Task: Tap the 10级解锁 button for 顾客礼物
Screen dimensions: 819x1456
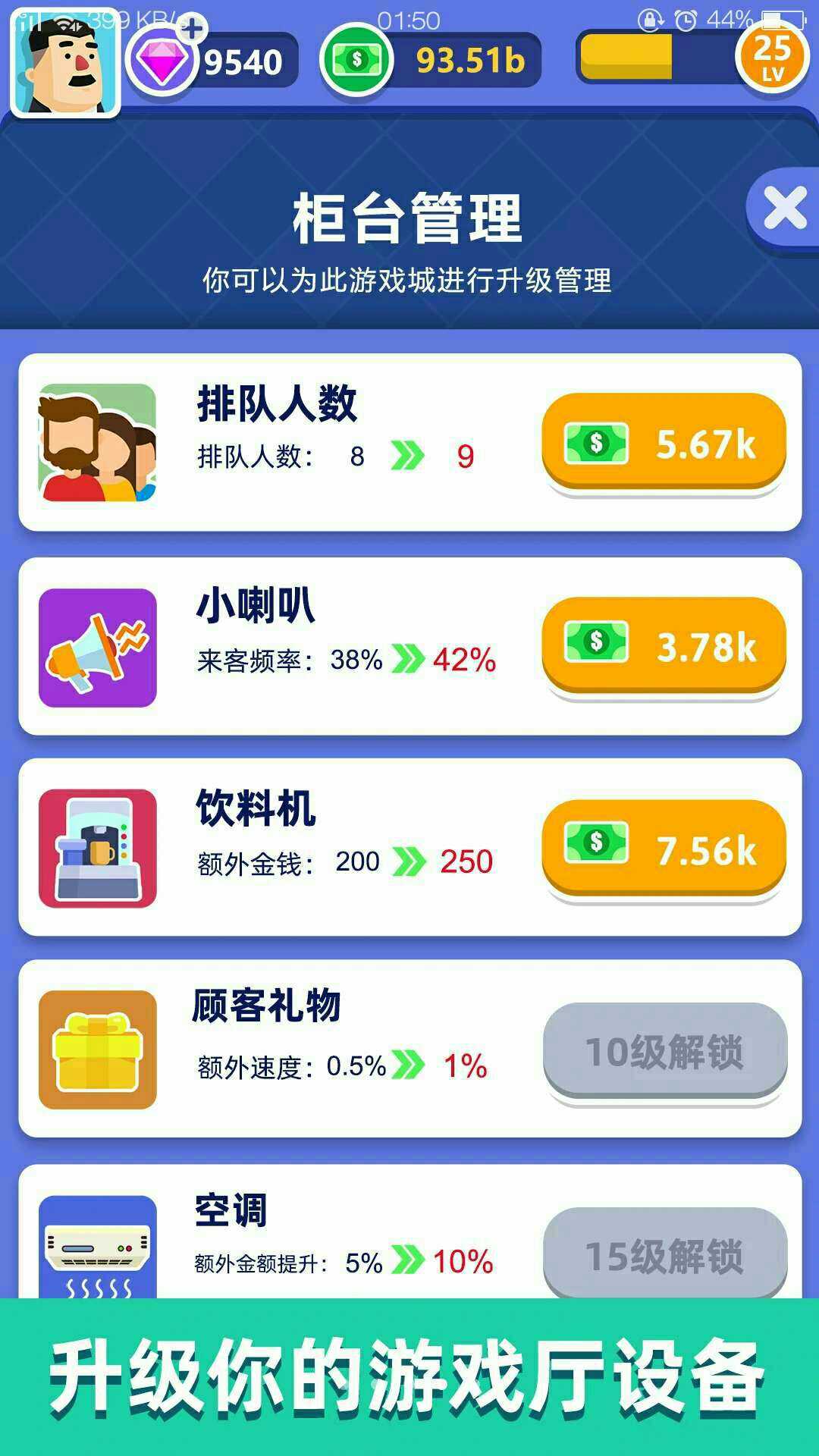Action: pos(664,1052)
